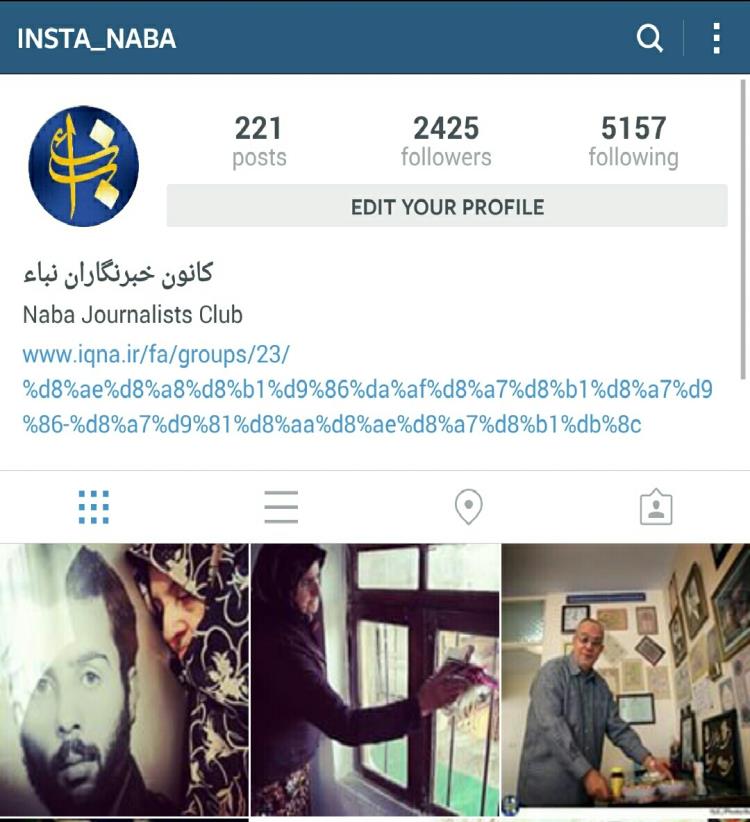The height and width of the screenshot is (822, 750).
Task: Open post of woman cleaning window
Action: coord(375,680)
